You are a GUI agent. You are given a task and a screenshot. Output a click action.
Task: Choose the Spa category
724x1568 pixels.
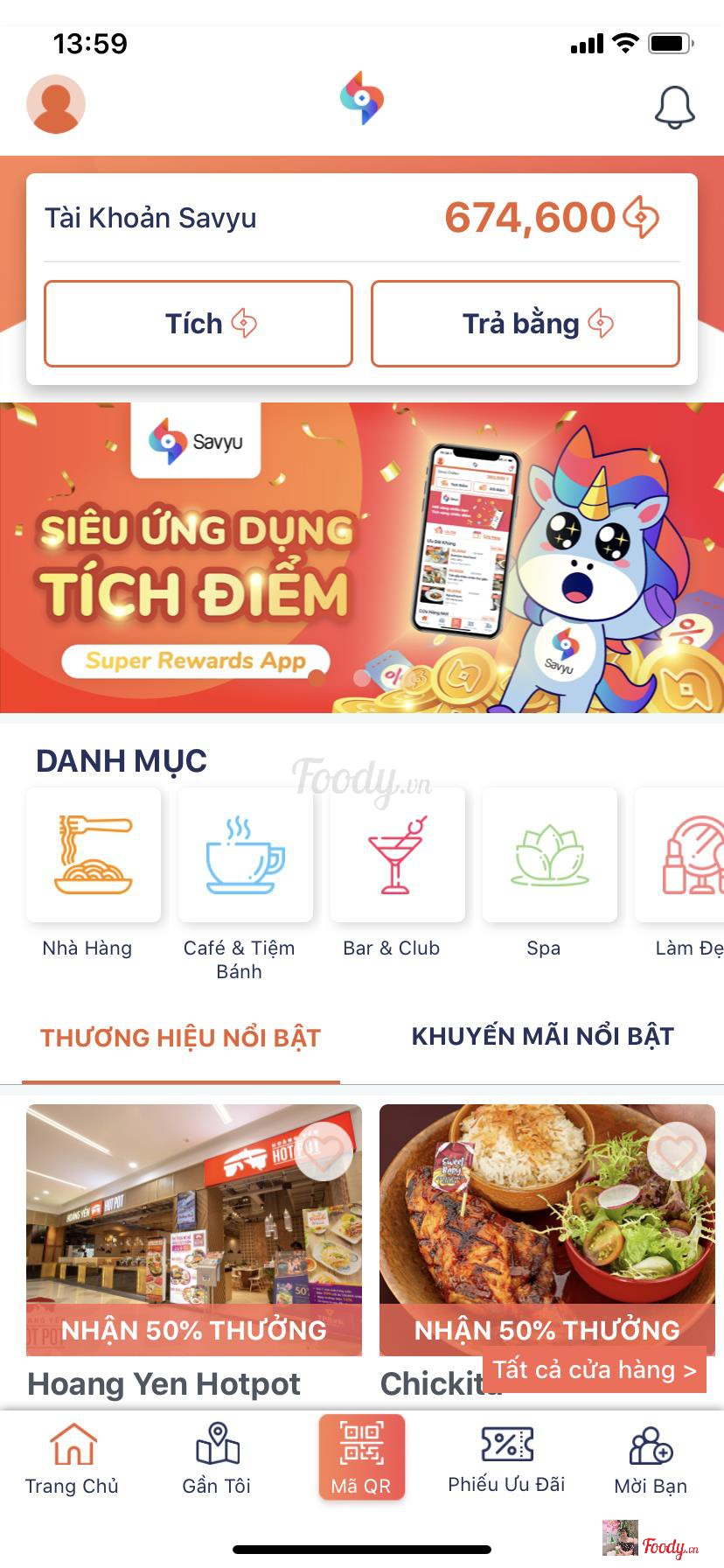click(x=549, y=856)
